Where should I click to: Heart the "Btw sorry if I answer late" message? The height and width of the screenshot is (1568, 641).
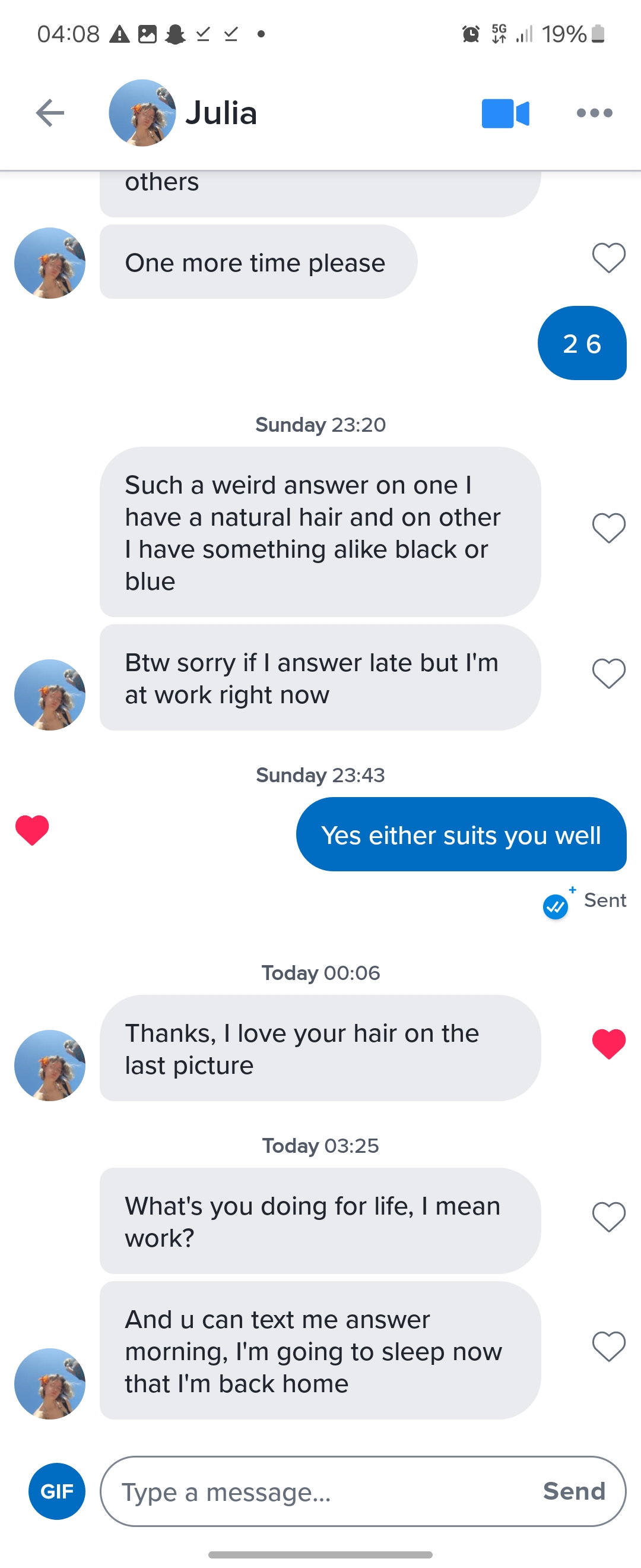[x=608, y=673]
